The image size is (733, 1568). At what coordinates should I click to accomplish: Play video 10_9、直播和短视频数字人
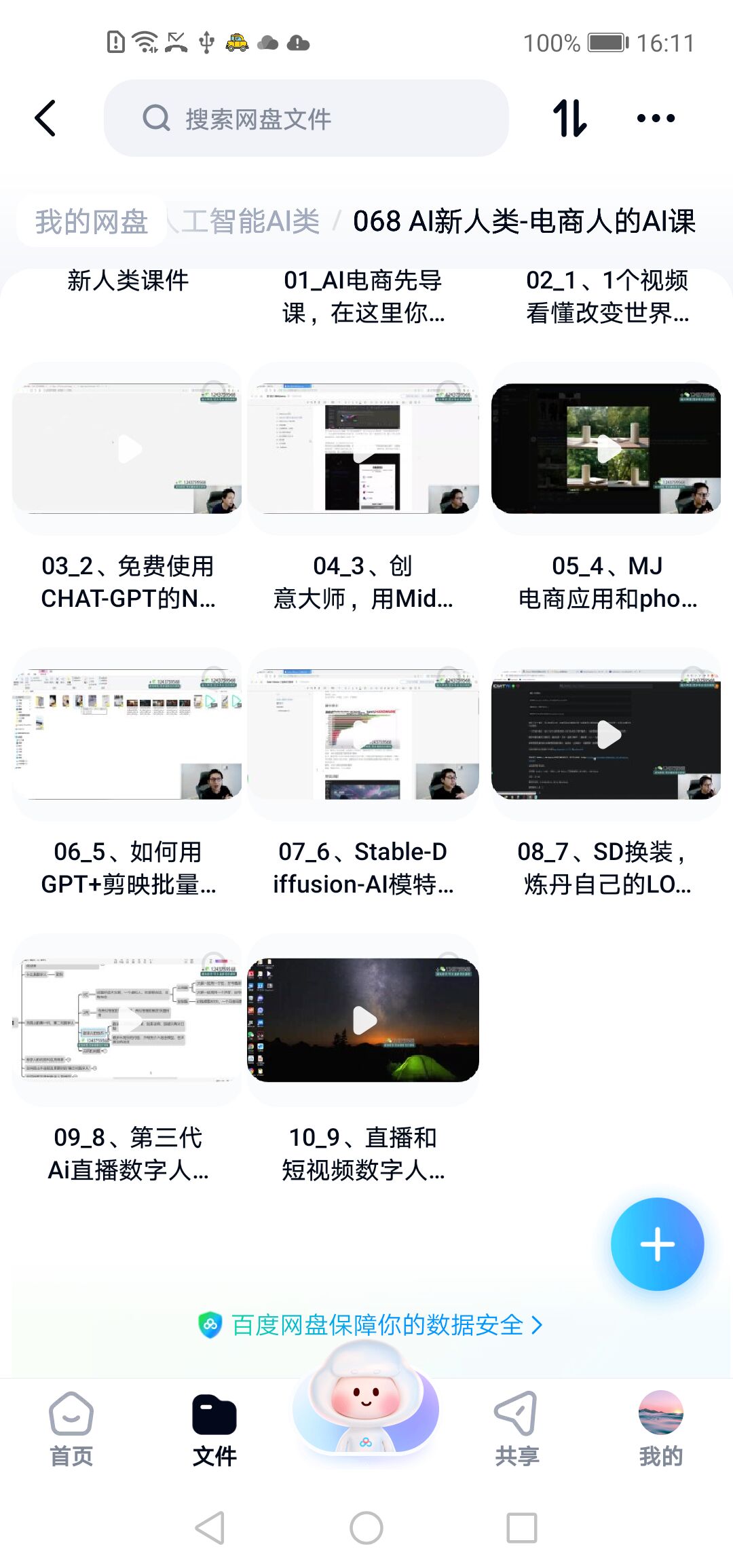point(364,1020)
